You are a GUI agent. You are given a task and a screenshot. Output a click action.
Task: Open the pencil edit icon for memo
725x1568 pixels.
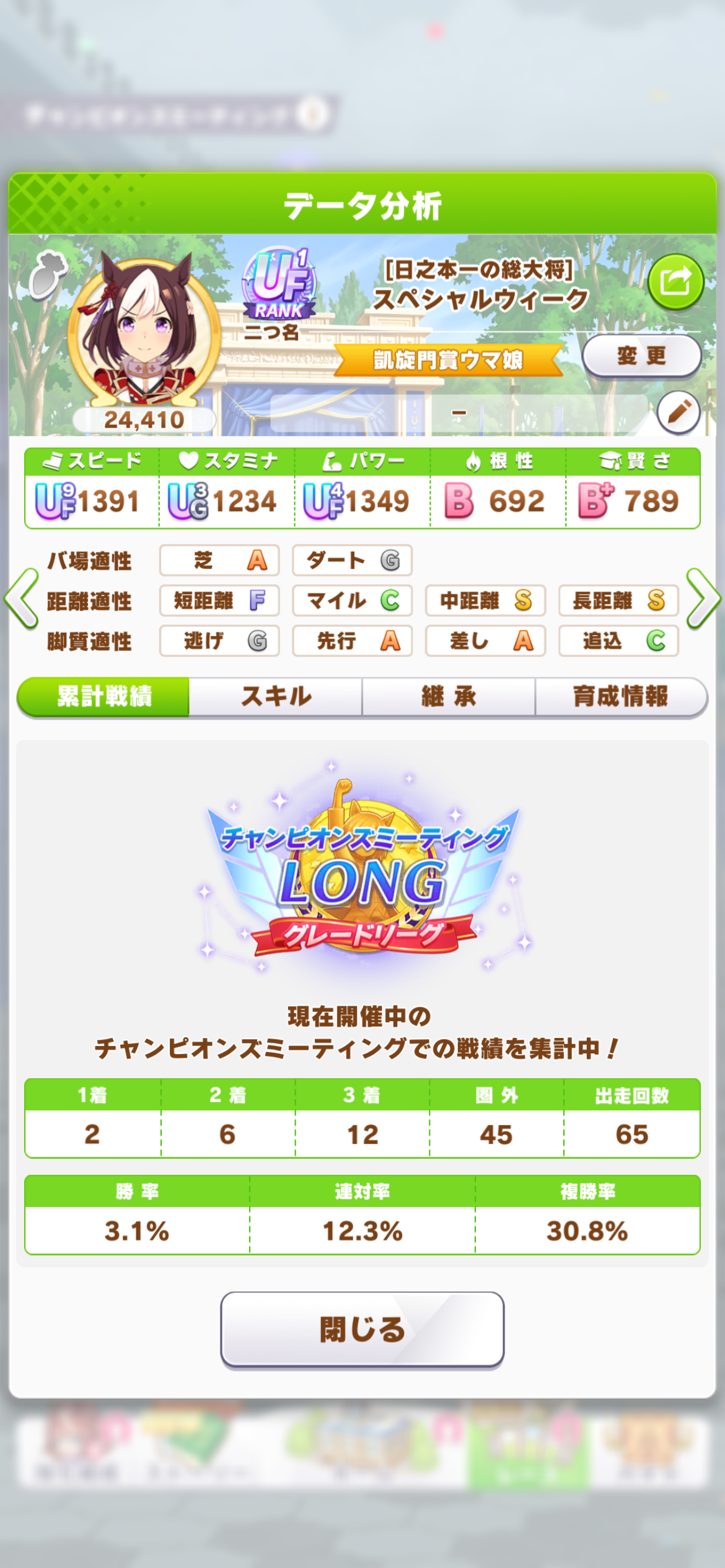click(679, 412)
